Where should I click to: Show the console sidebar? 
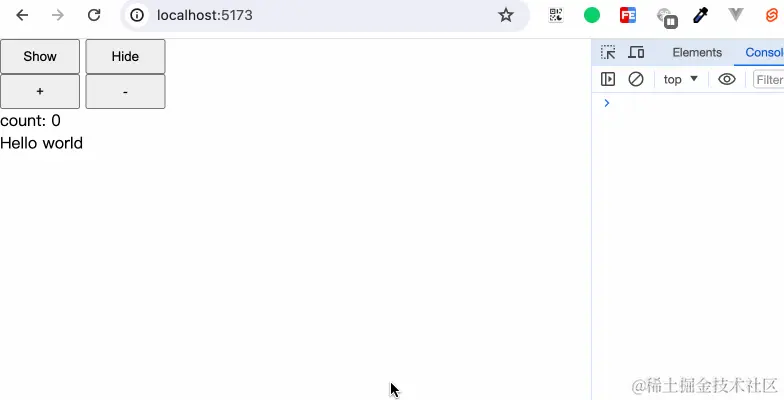pos(608,79)
